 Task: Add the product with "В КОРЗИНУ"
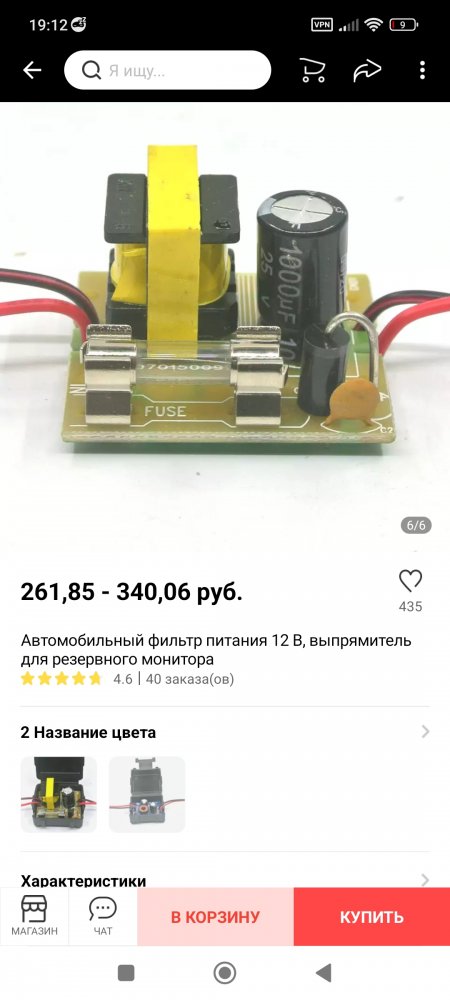[x=215, y=917]
